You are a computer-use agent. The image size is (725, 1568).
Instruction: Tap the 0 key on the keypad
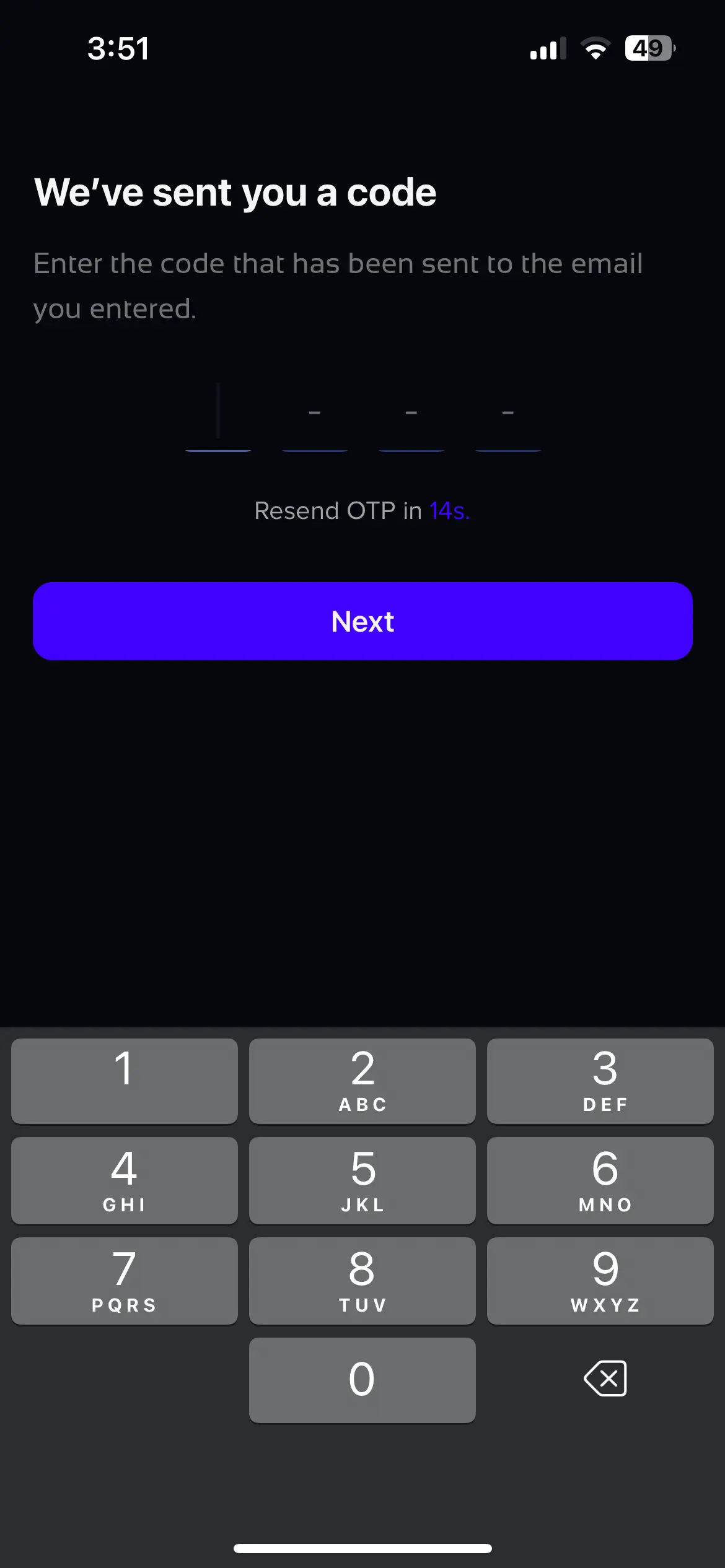pyautogui.click(x=362, y=1380)
